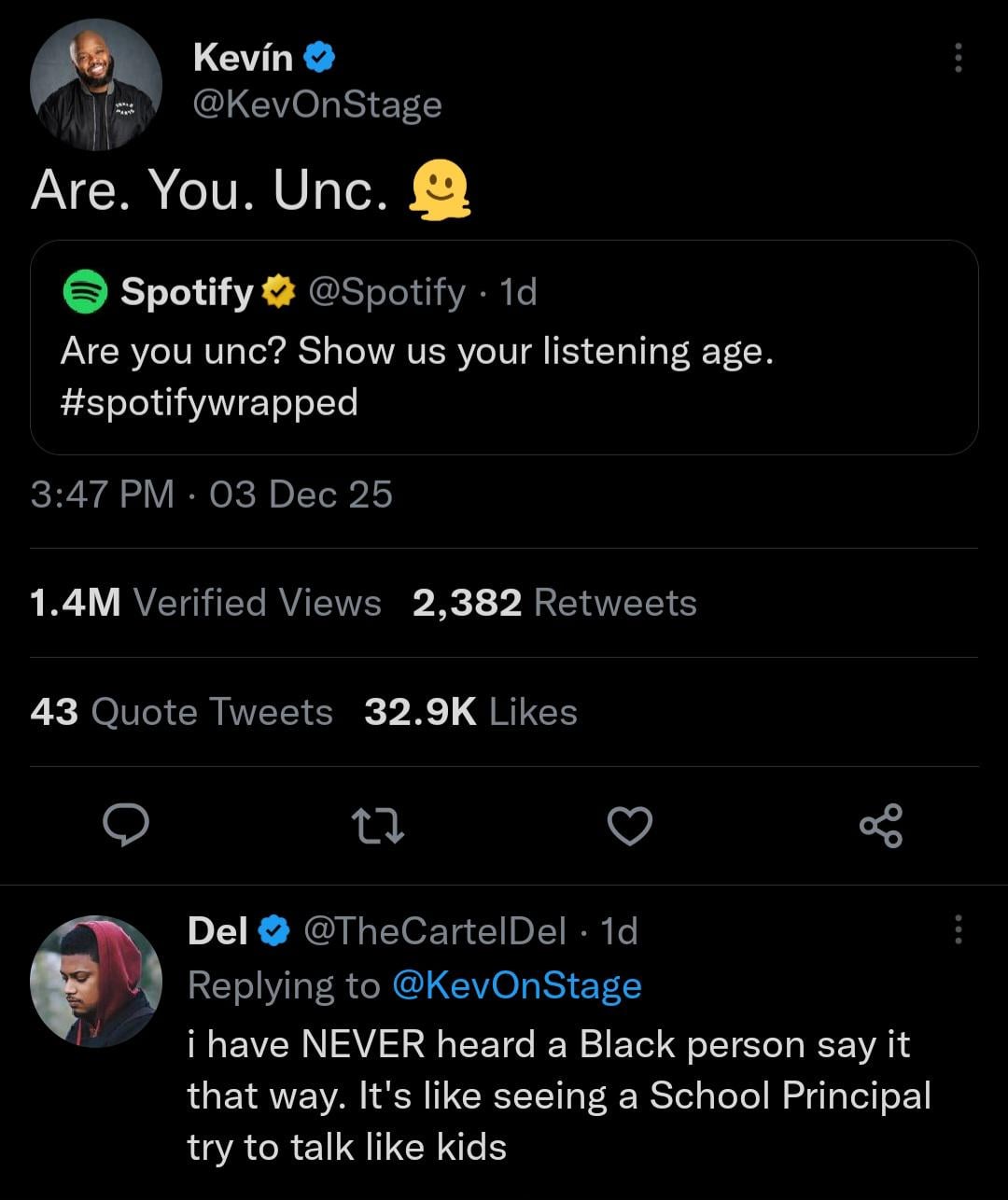View the 2,382 Retweets list
Viewport: 1008px width, 1200px height.
[554, 603]
